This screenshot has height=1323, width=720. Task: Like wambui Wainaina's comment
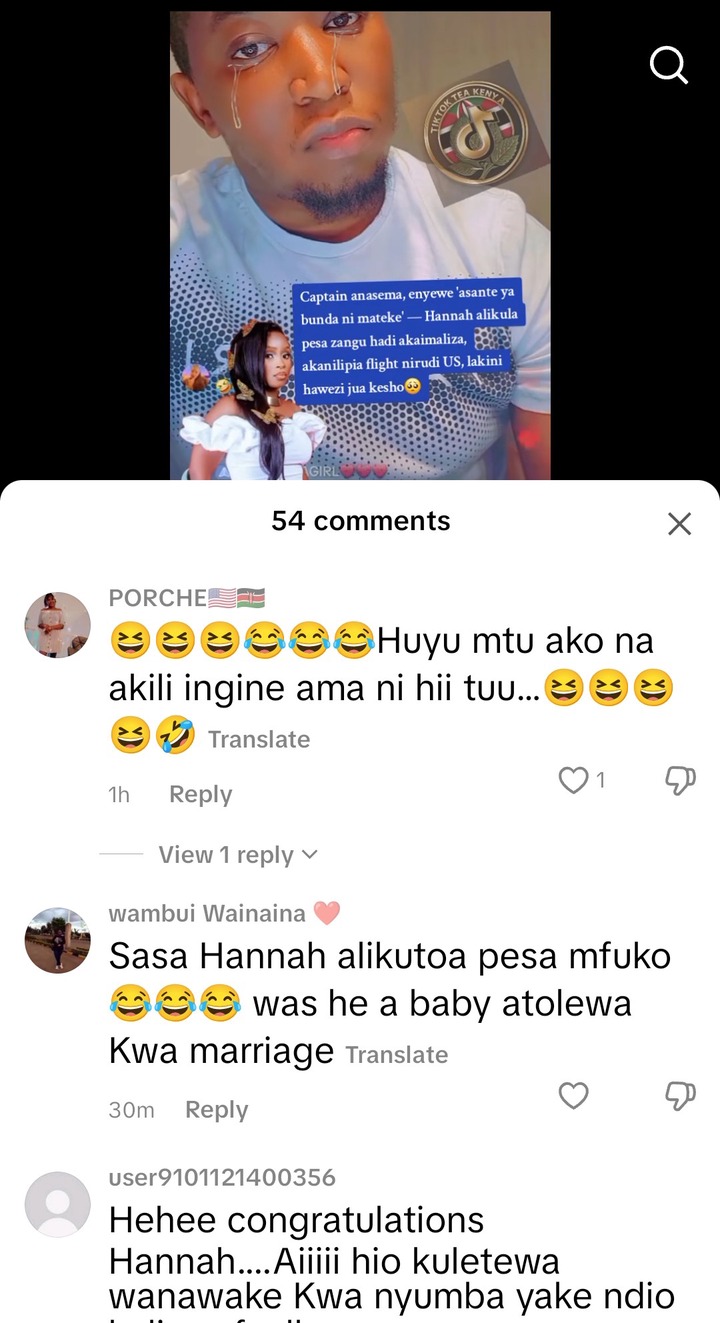coord(573,1096)
